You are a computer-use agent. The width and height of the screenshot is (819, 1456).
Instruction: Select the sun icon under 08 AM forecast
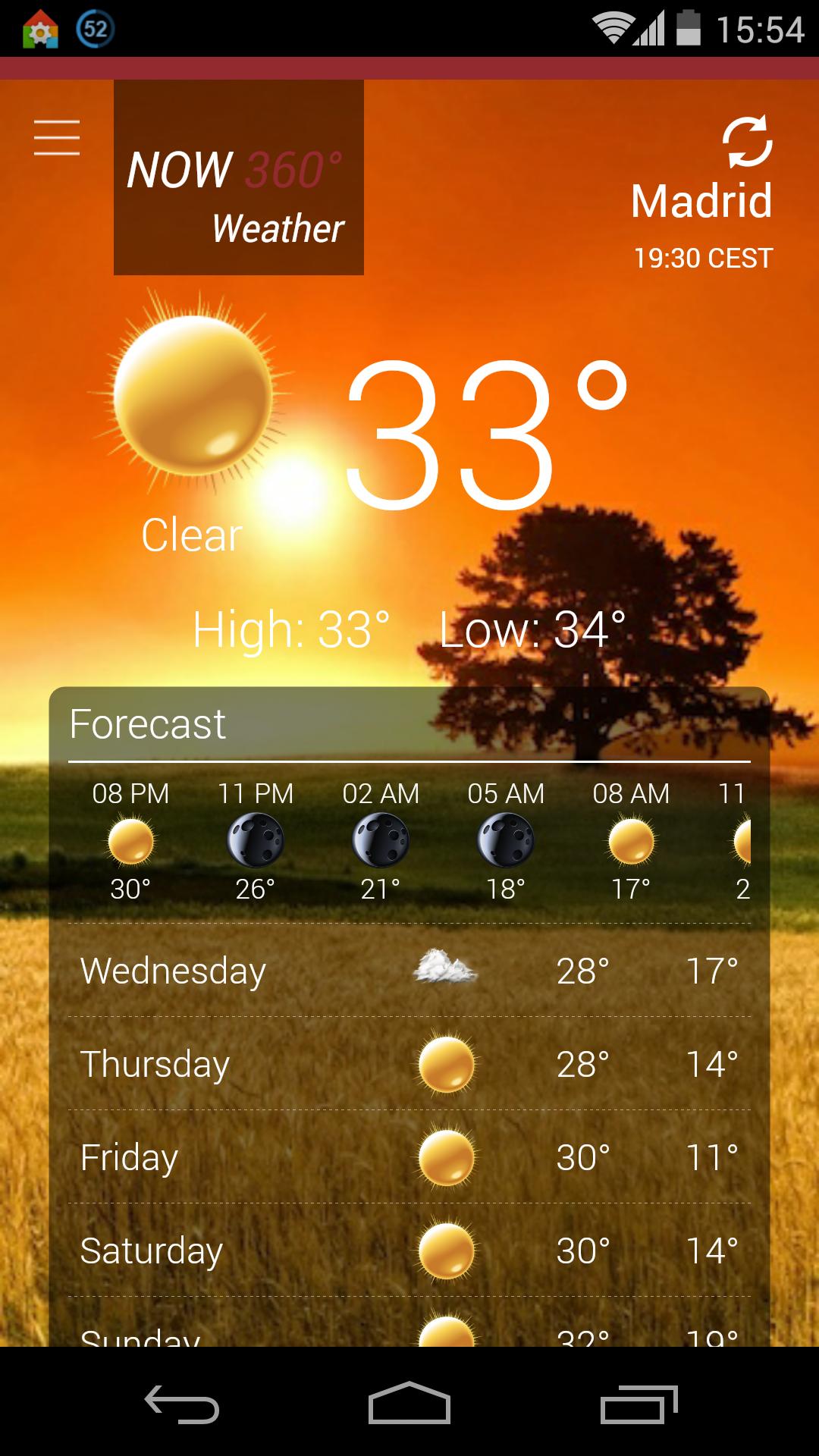[x=631, y=844]
